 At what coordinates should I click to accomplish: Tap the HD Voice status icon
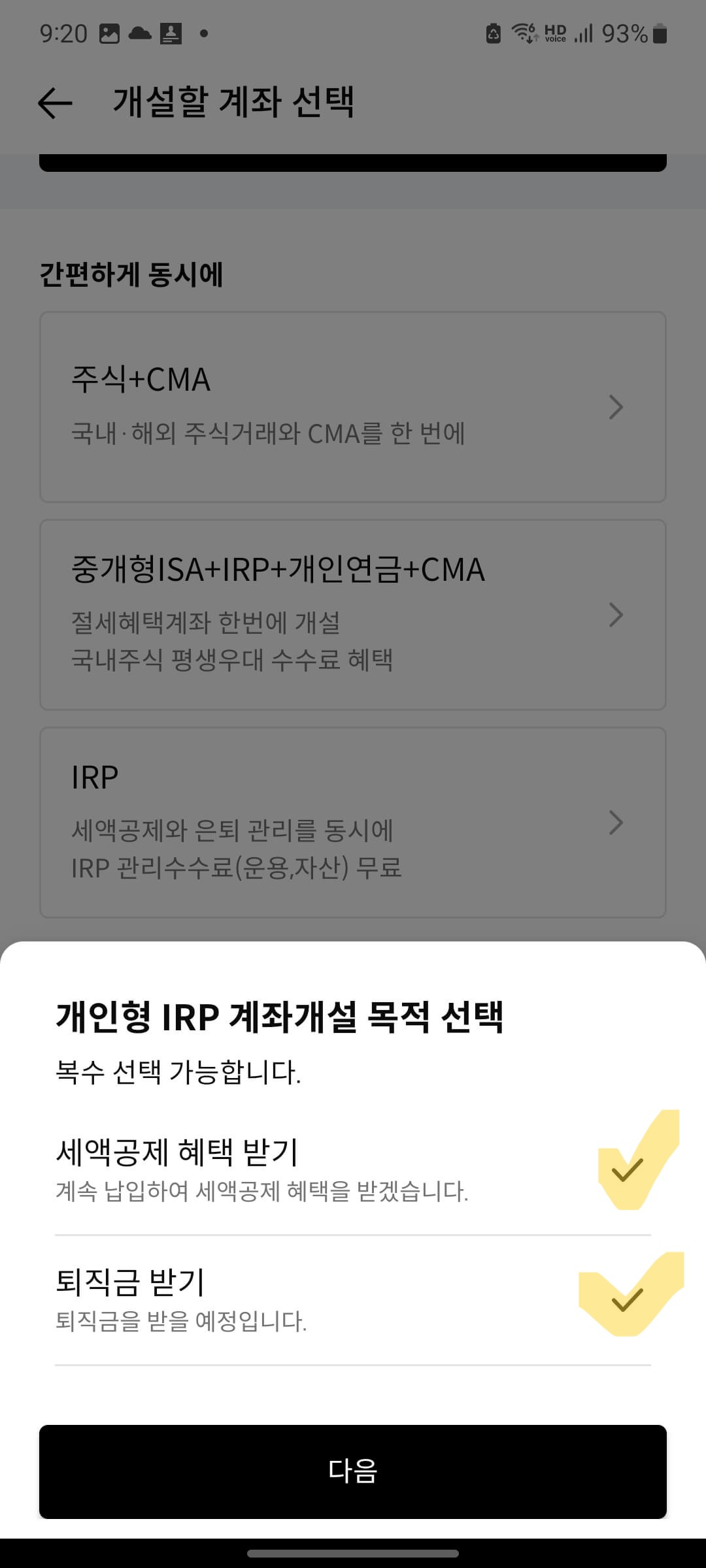555,32
